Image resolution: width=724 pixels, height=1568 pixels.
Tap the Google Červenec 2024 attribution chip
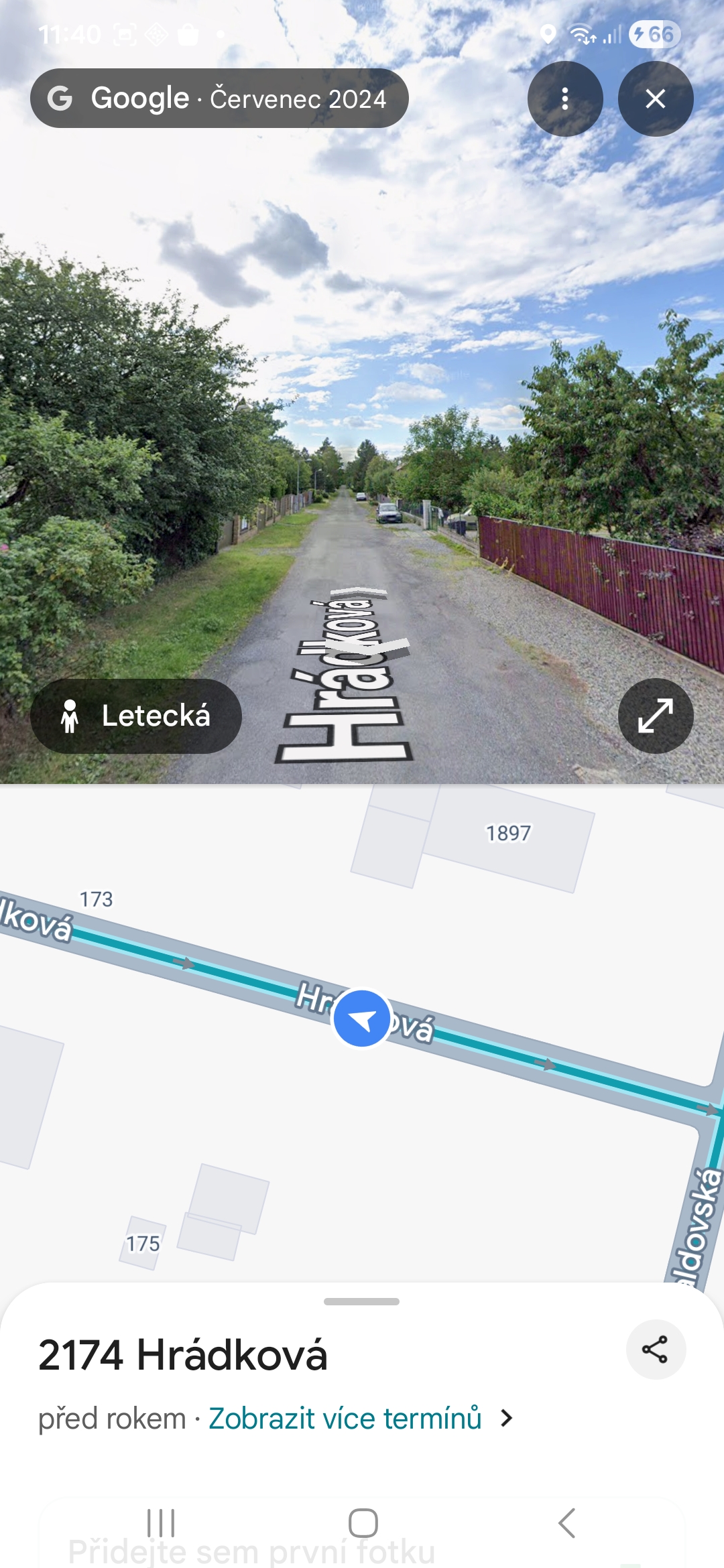coord(219,99)
